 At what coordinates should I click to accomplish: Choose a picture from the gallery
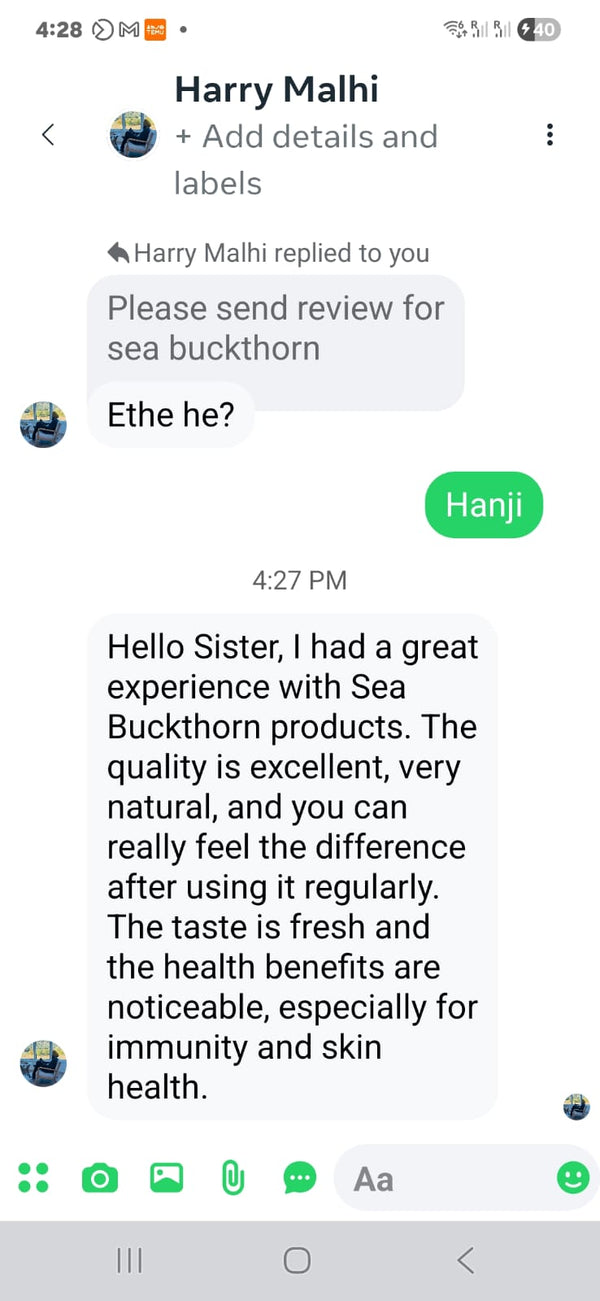[166, 1178]
